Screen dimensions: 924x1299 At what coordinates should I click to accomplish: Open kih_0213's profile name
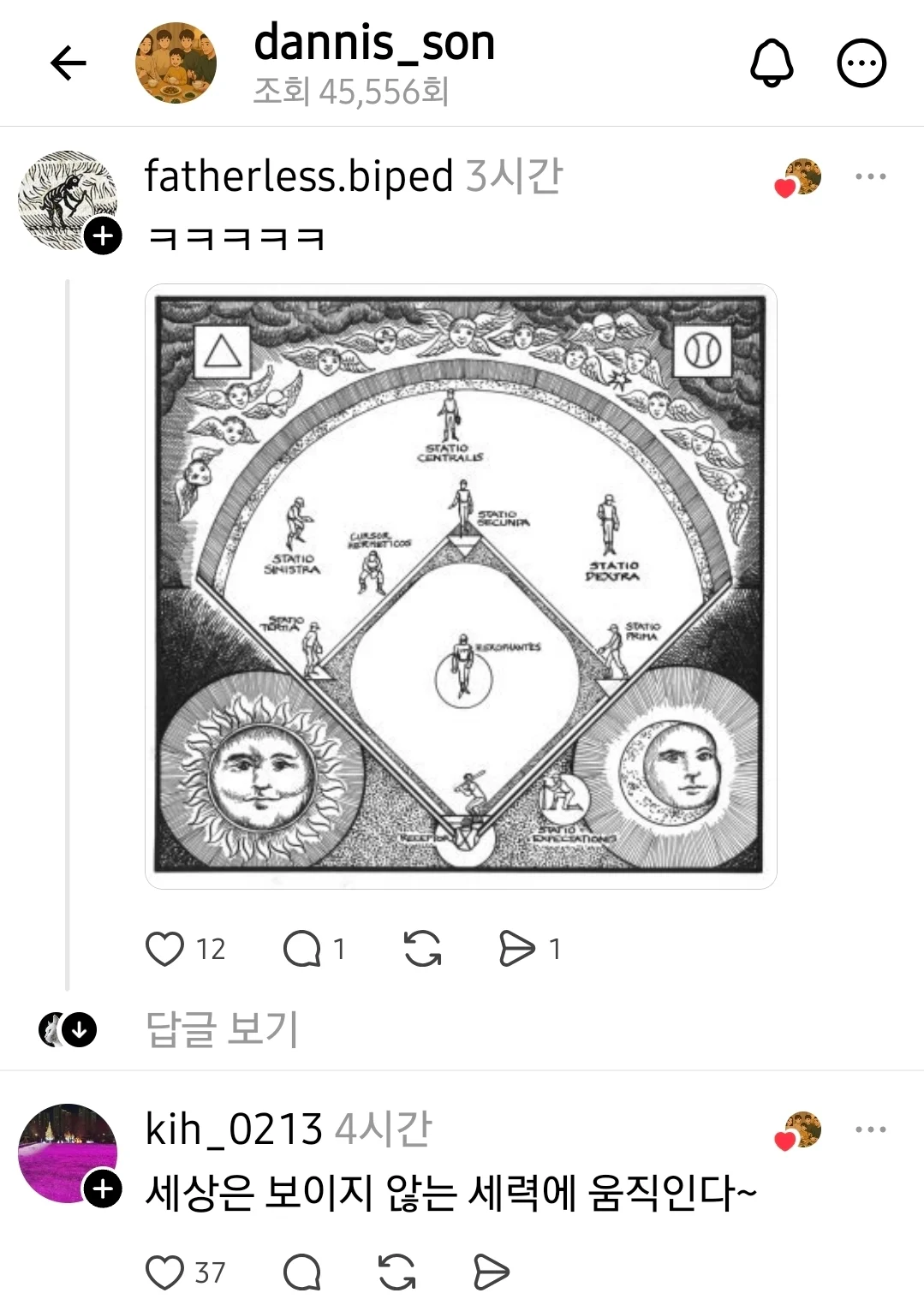(234, 1129)
